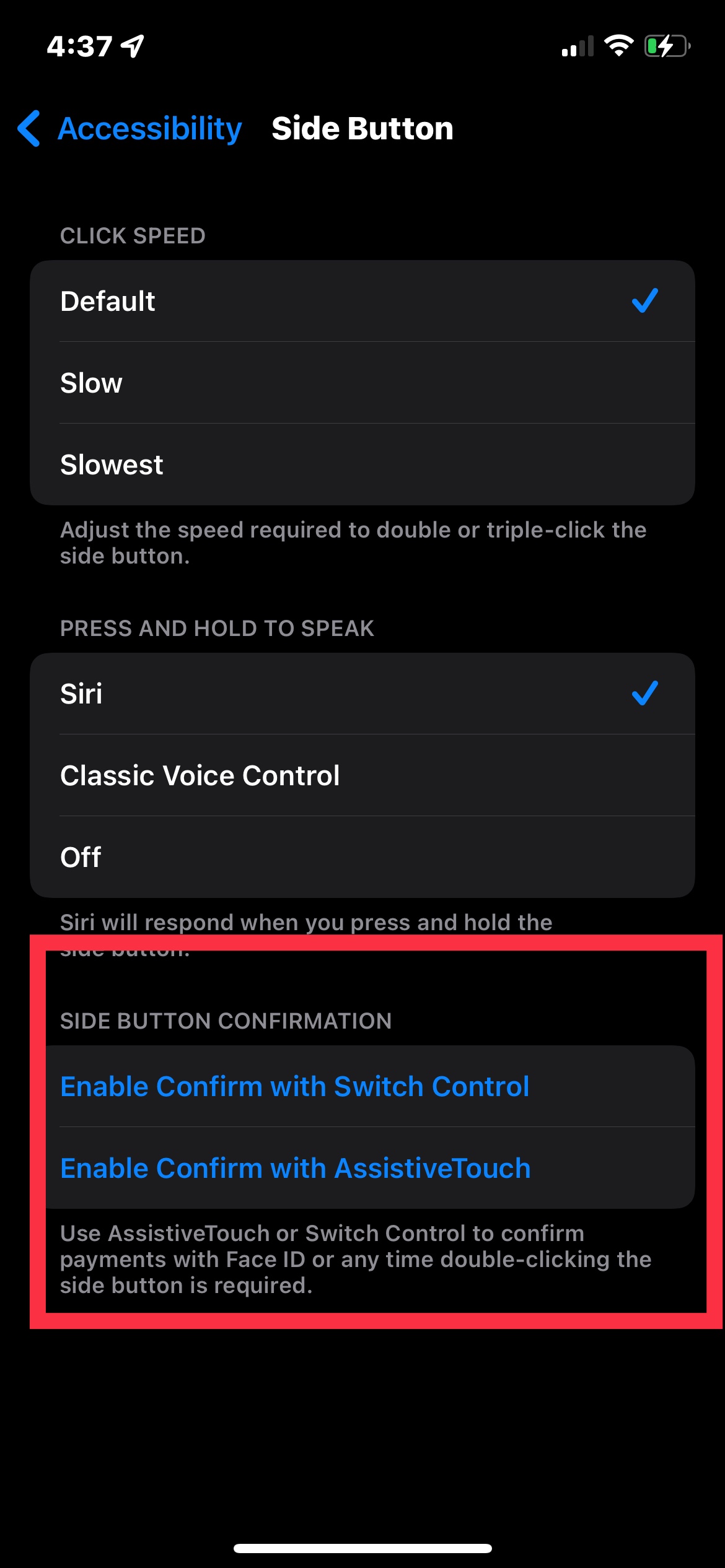725x1568 pixels.
Task: Select Default click speed
Action: pyautogui.click(x=362, y=301)
